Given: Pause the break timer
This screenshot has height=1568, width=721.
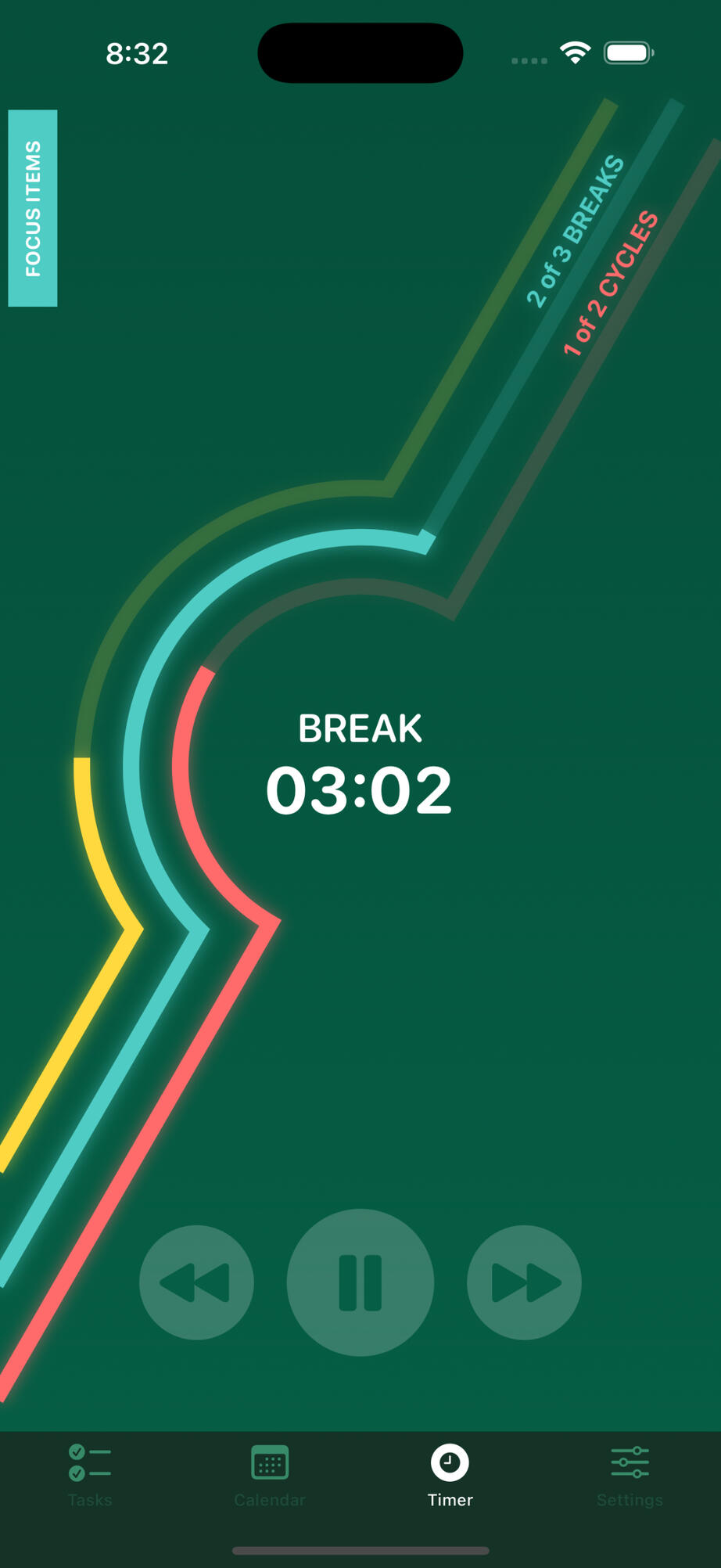Looking at the screenshot, I should pyautogui.click(x=360, y=1282).
